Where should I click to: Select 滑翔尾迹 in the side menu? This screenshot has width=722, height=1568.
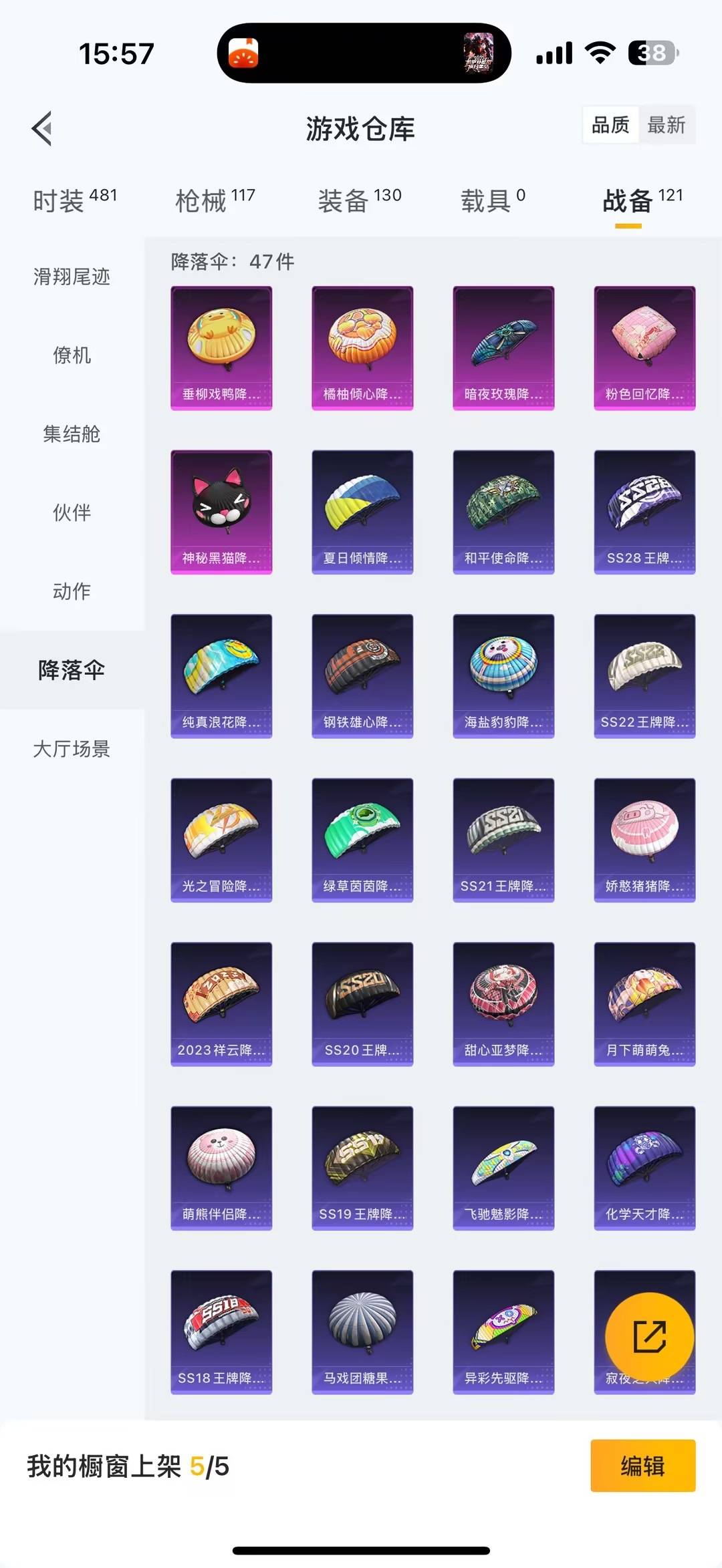(72, 277)
